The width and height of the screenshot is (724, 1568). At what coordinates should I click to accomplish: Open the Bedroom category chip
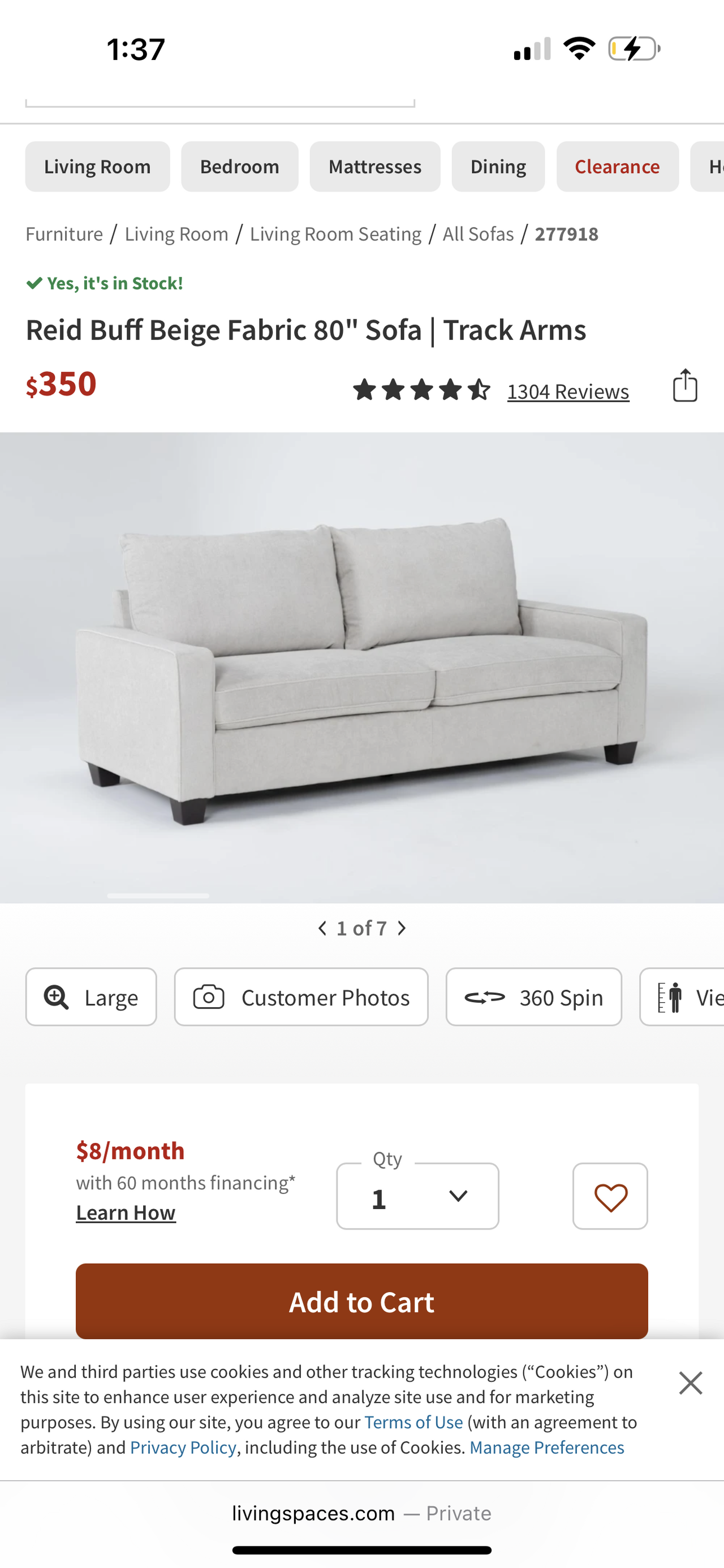point(239,167)
